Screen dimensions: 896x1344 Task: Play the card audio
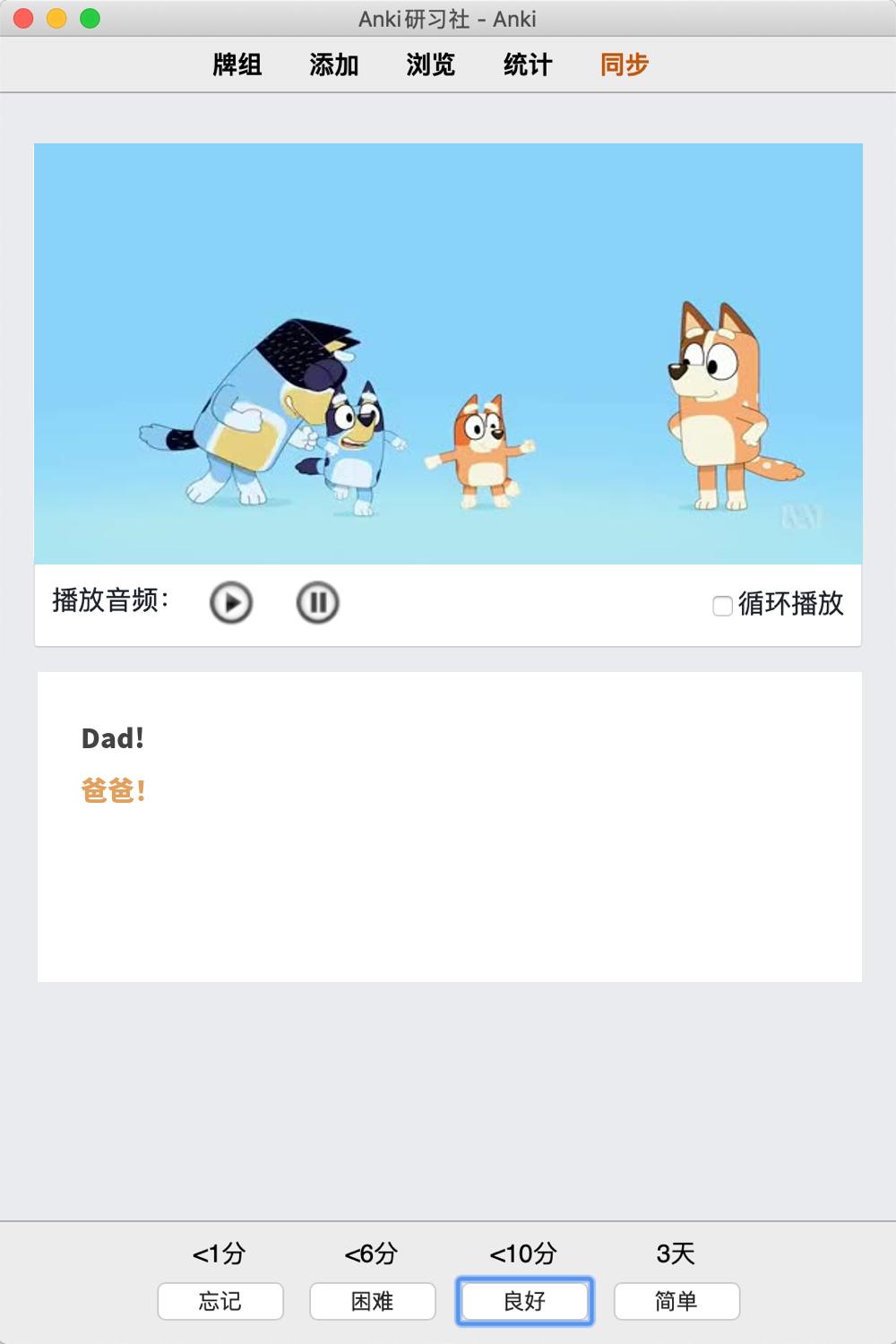pos(231,602)
